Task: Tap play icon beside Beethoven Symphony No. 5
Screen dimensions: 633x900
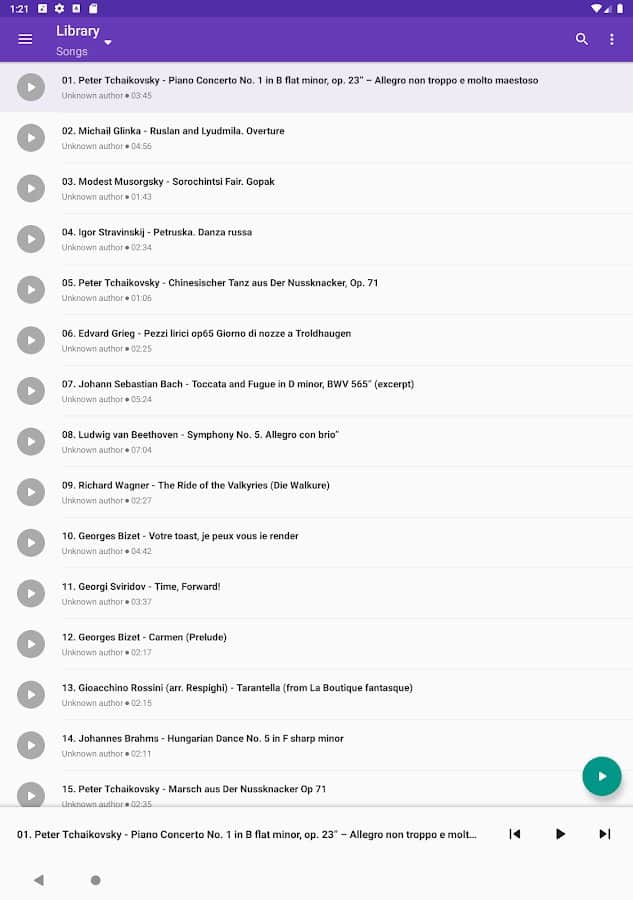Action: tap(31, 442)
